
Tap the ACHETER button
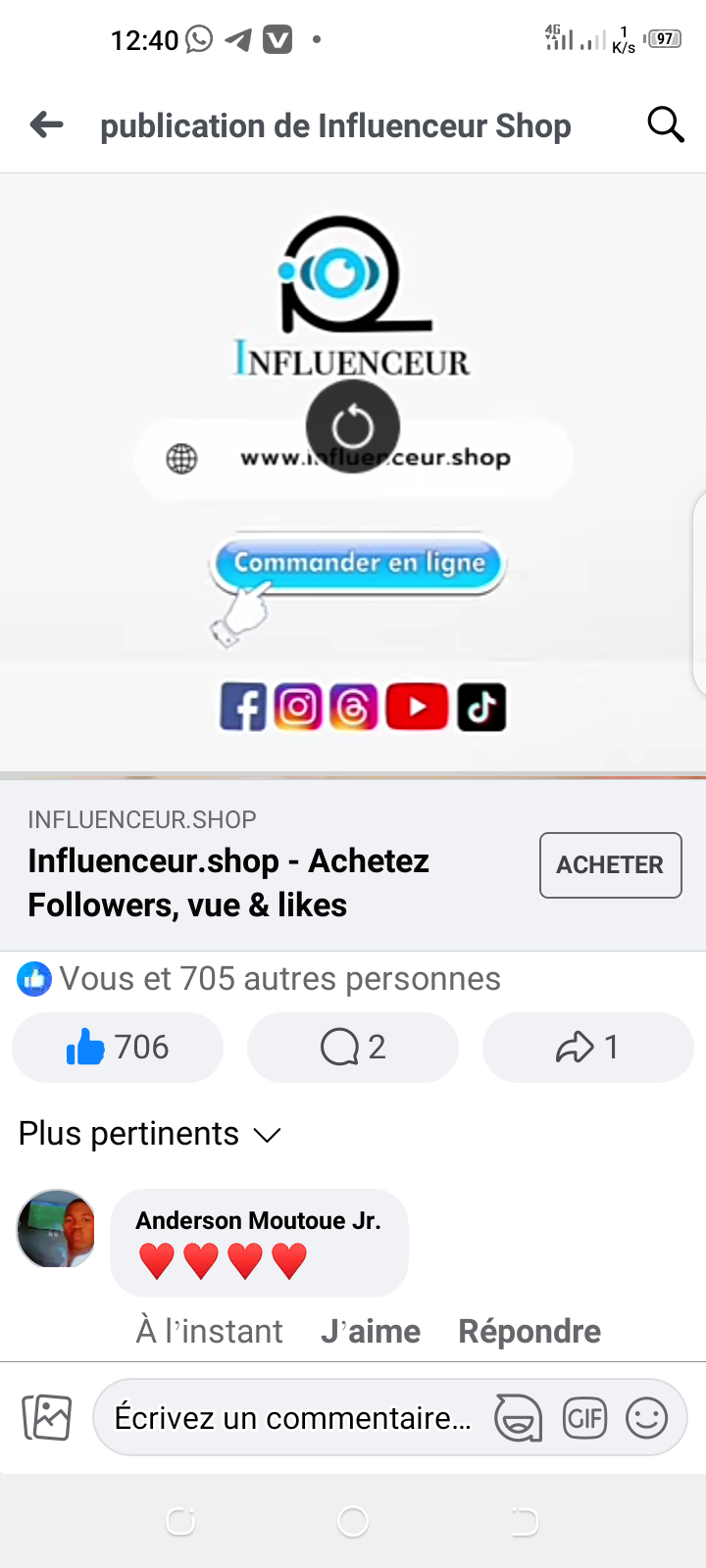pyautogui.click(x=610, y=864)
